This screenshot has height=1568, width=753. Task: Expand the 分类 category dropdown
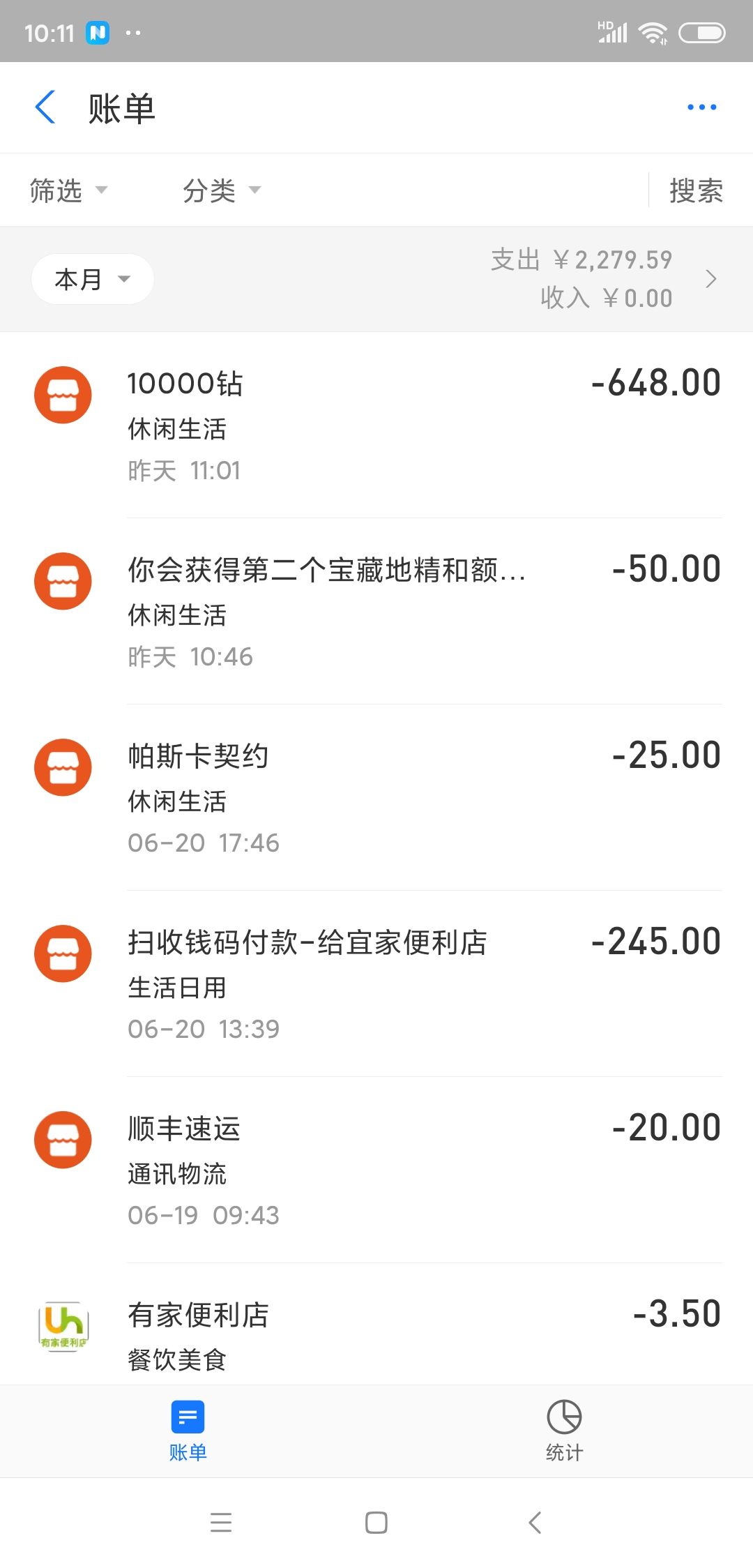click(x=222, y=190)
